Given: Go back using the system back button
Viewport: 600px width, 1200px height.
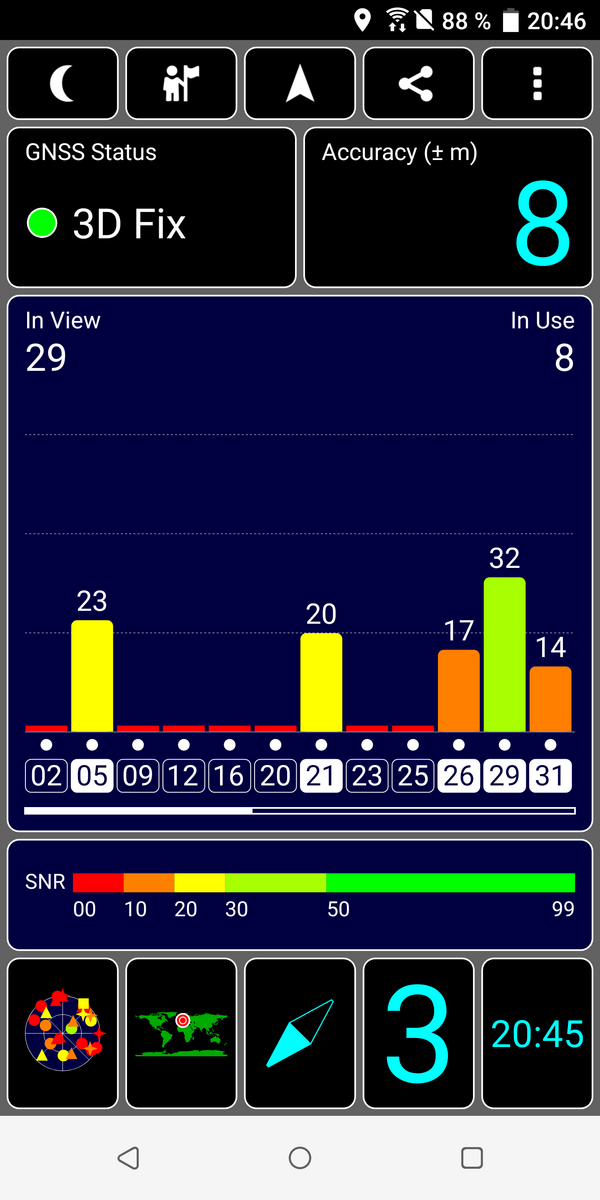Looking at the screenshot, I should pos(128,1158).
